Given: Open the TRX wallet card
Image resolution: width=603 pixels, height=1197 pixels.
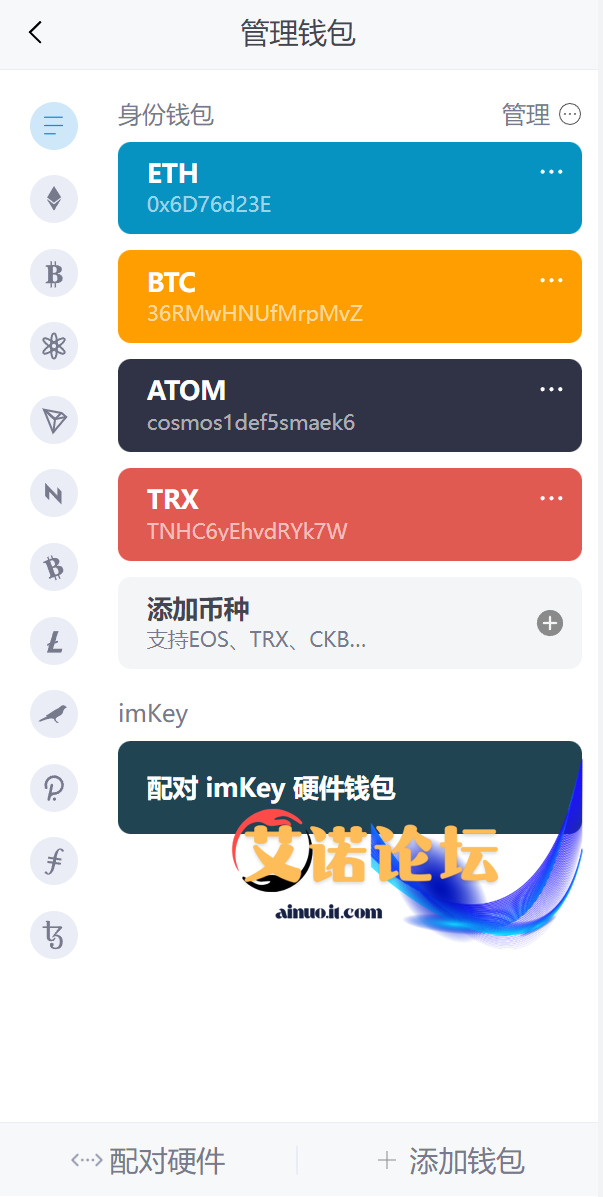Looking at the screenshot, I should pos(330,514).
